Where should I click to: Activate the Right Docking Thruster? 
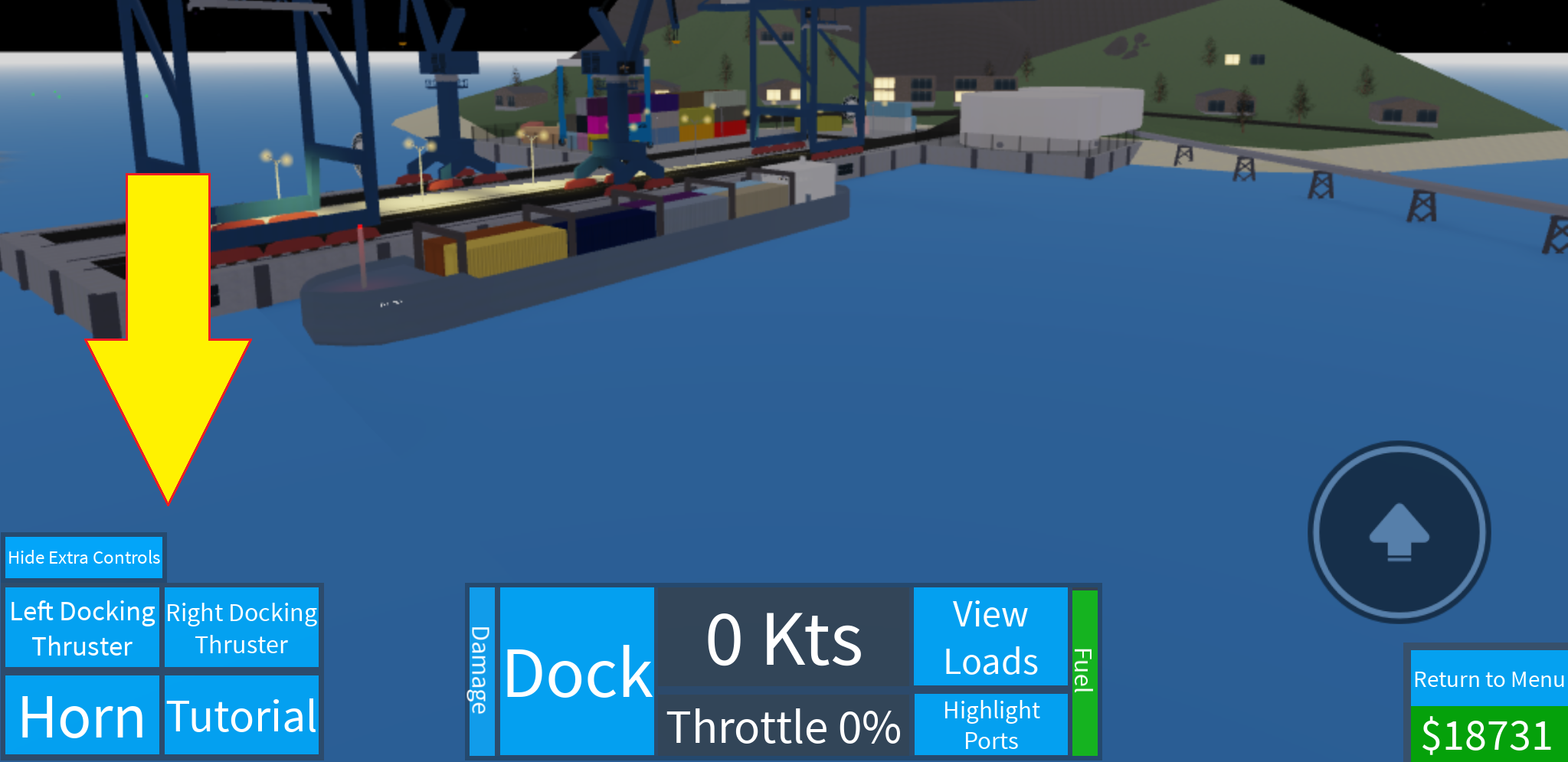241,628
